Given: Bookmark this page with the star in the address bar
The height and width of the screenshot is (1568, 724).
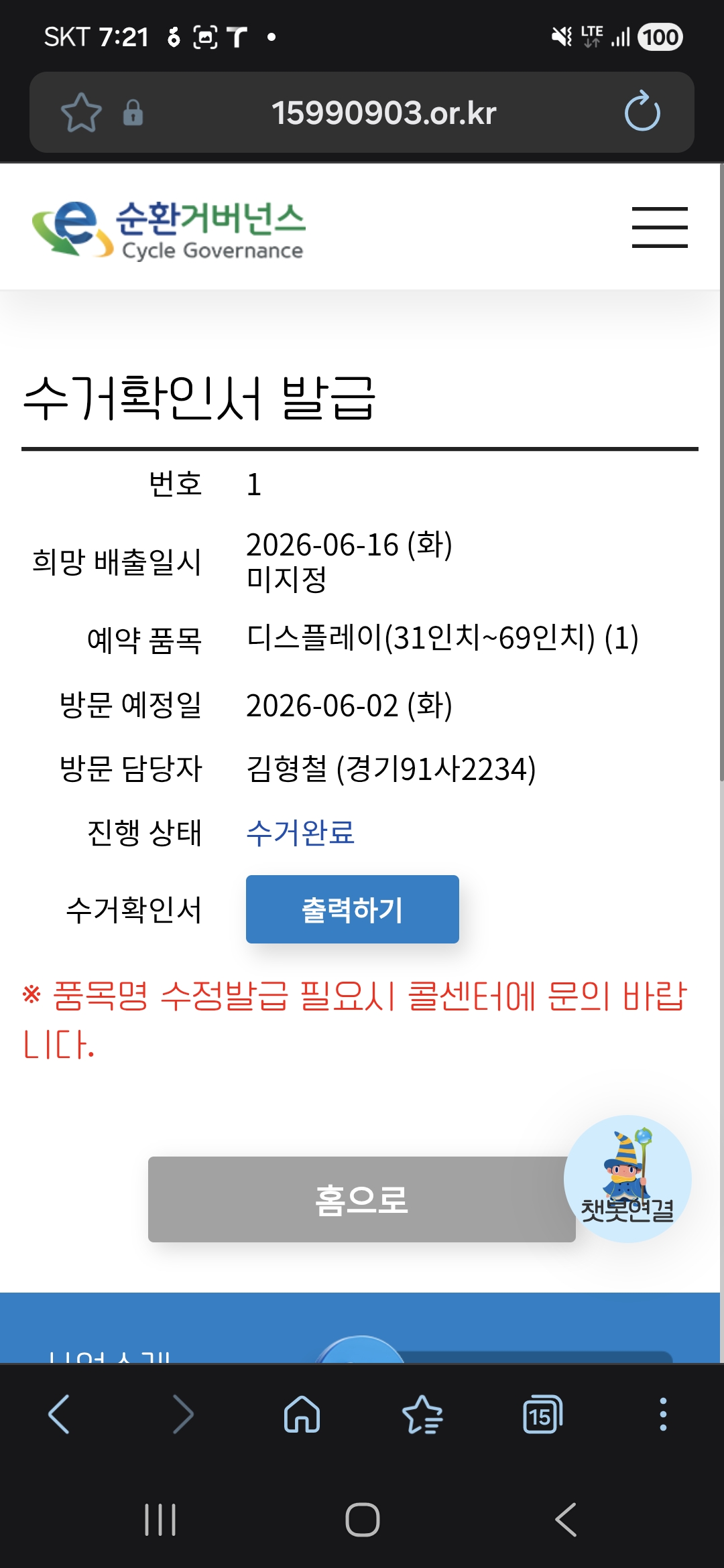Looking at the screenshot, I should (81, 112).
